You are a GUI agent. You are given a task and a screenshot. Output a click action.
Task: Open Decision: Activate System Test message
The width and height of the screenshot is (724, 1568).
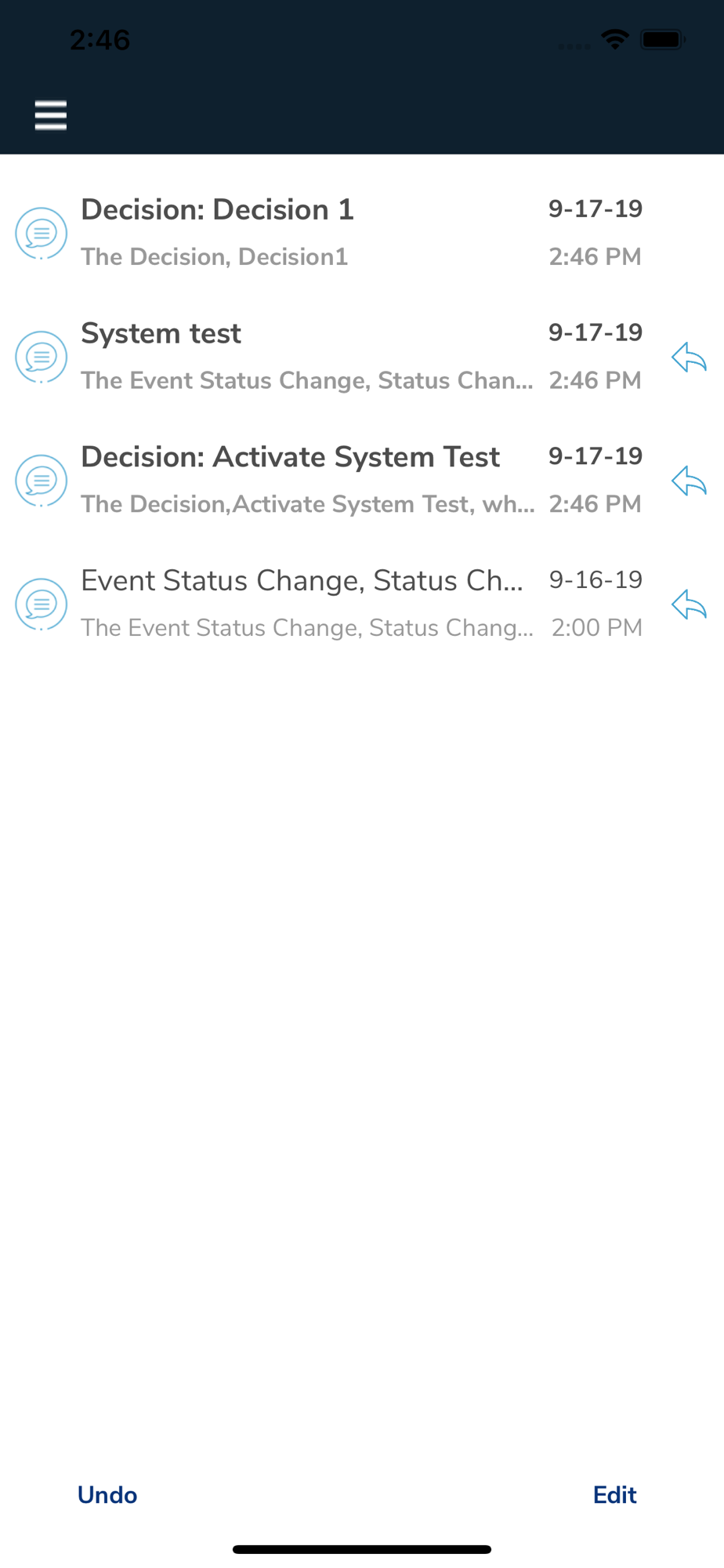[362, 481]
